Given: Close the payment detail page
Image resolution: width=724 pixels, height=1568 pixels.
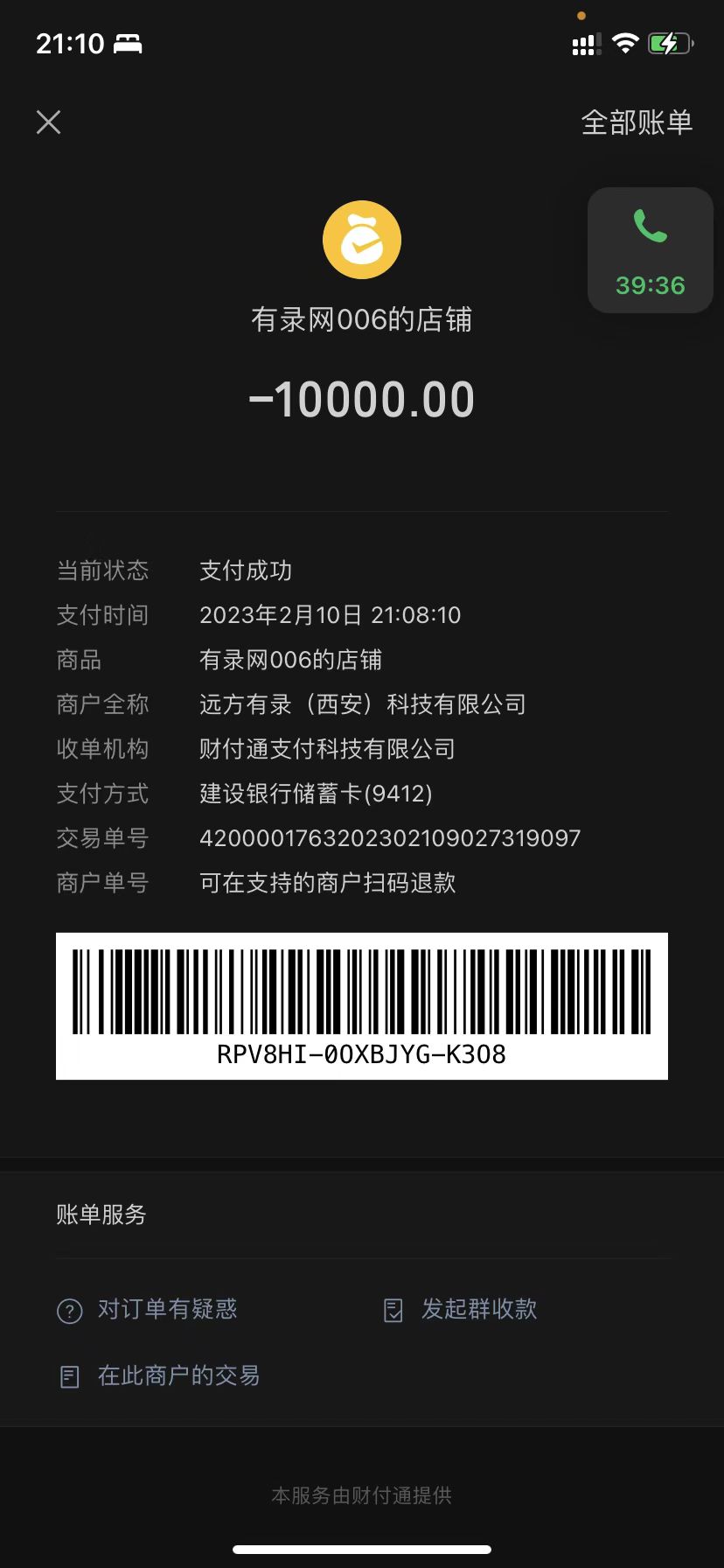Looking at the screenshot, I should [49, 122].
